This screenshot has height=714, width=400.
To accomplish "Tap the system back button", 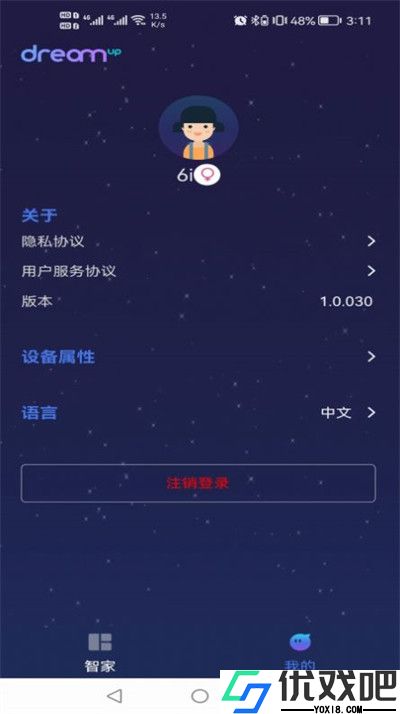I will tap(114, 696).
